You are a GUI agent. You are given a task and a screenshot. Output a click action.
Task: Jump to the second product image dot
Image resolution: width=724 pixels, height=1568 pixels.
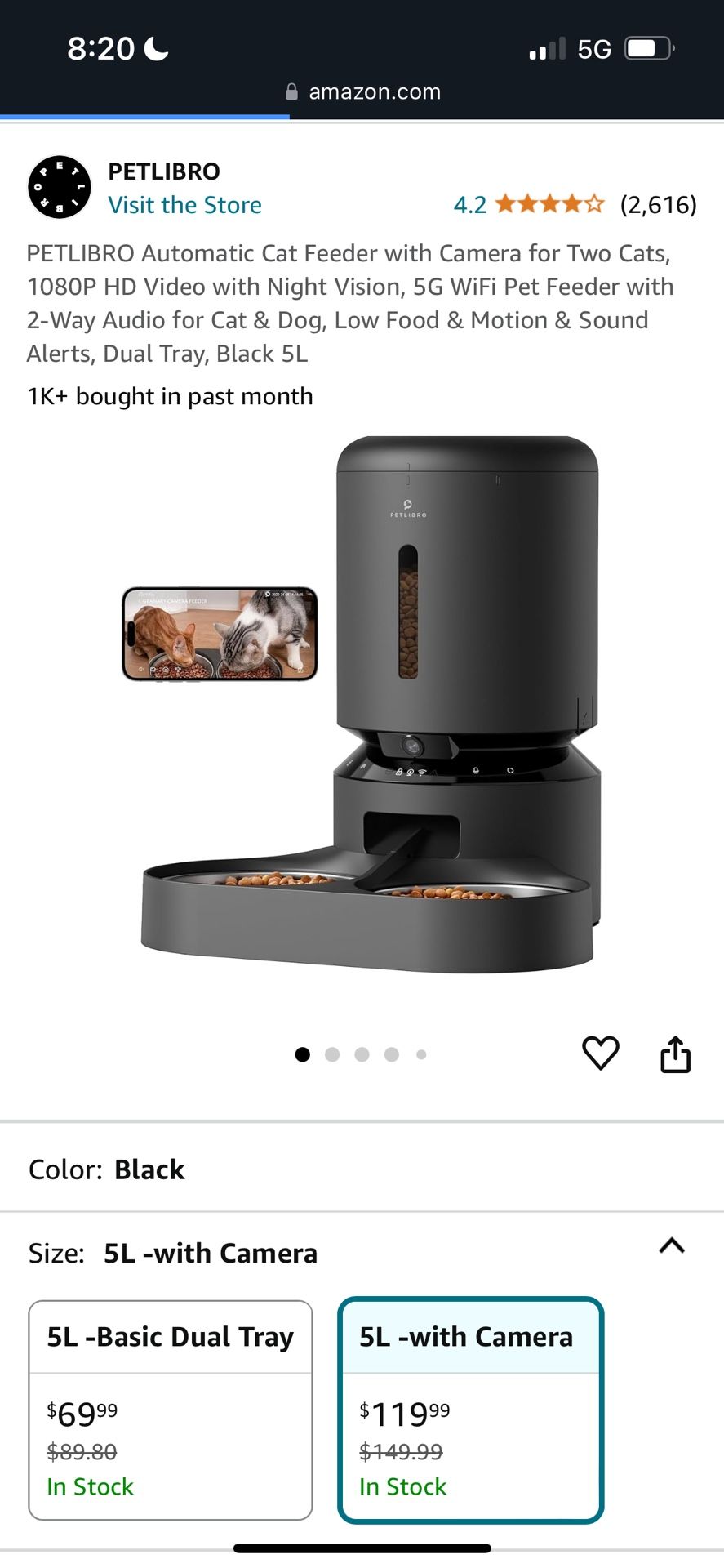point(332,1054)
